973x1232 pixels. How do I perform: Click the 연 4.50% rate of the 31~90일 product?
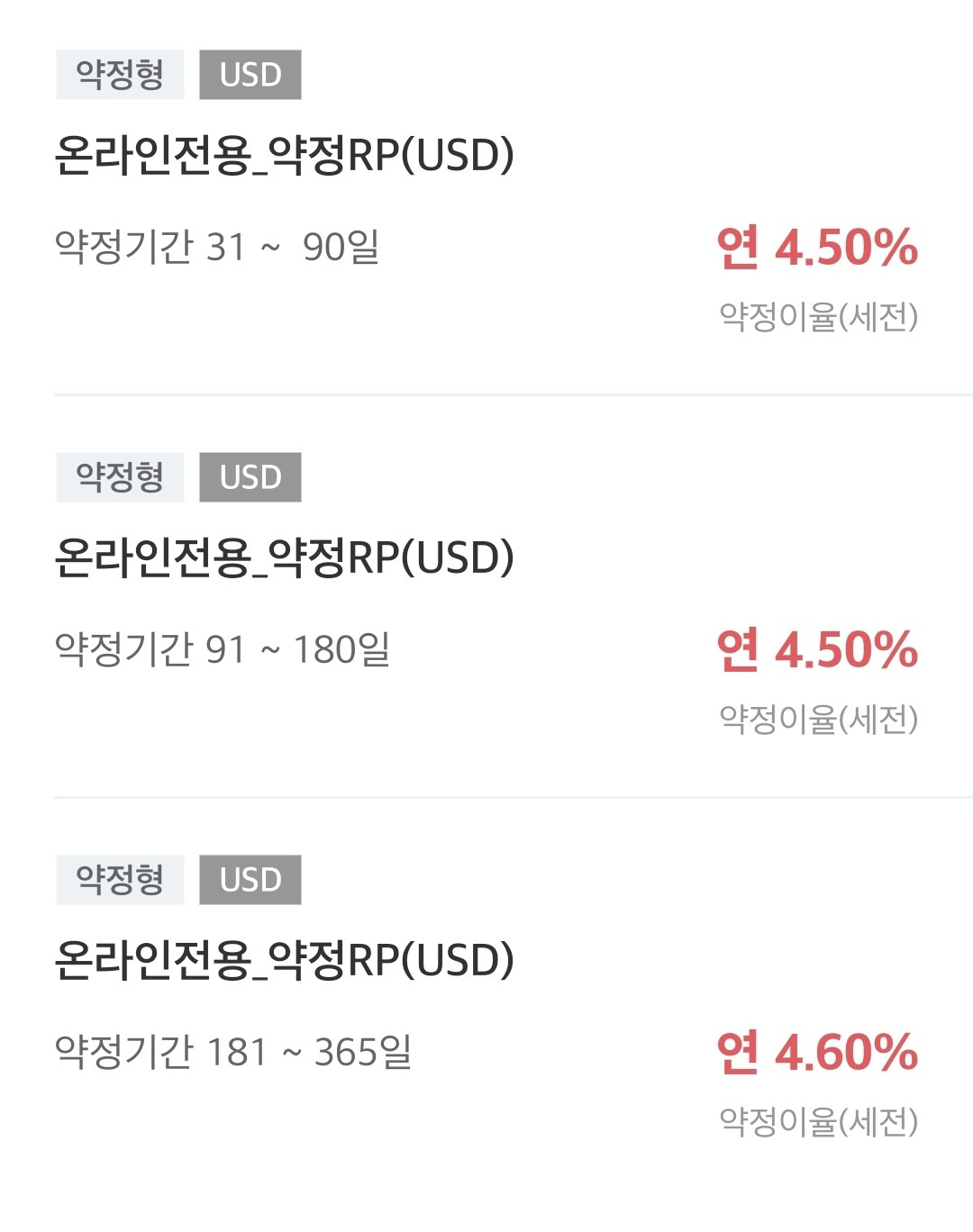coord(818,250)
